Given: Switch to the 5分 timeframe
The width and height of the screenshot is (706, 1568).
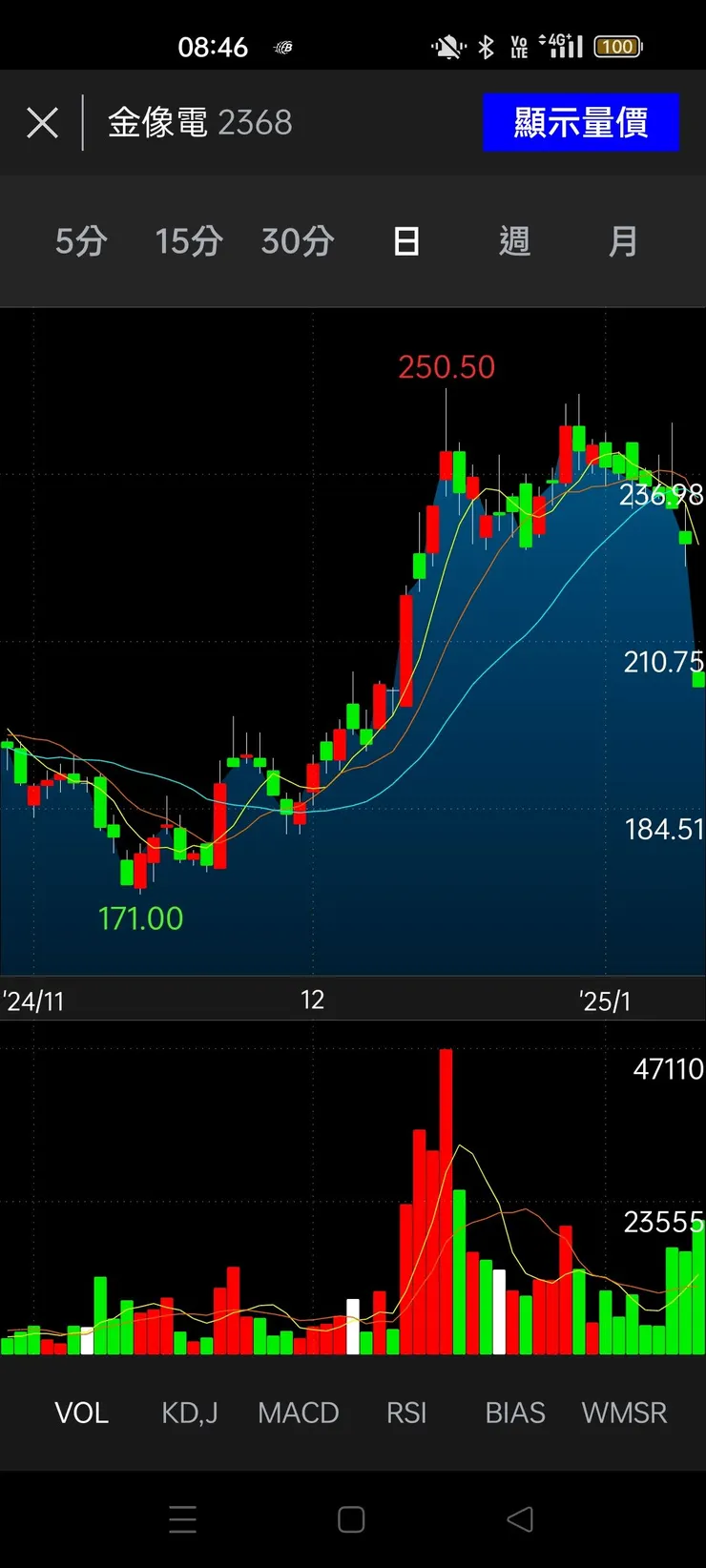Looking at the screenshot, I should coord(81,241).
